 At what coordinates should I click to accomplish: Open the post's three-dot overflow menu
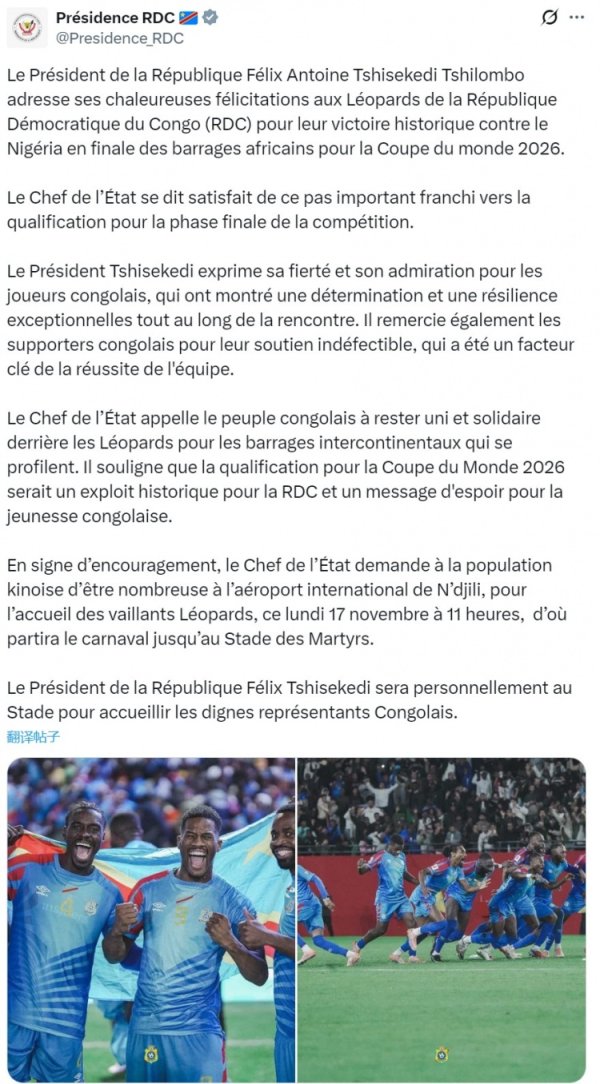(579, 17)
